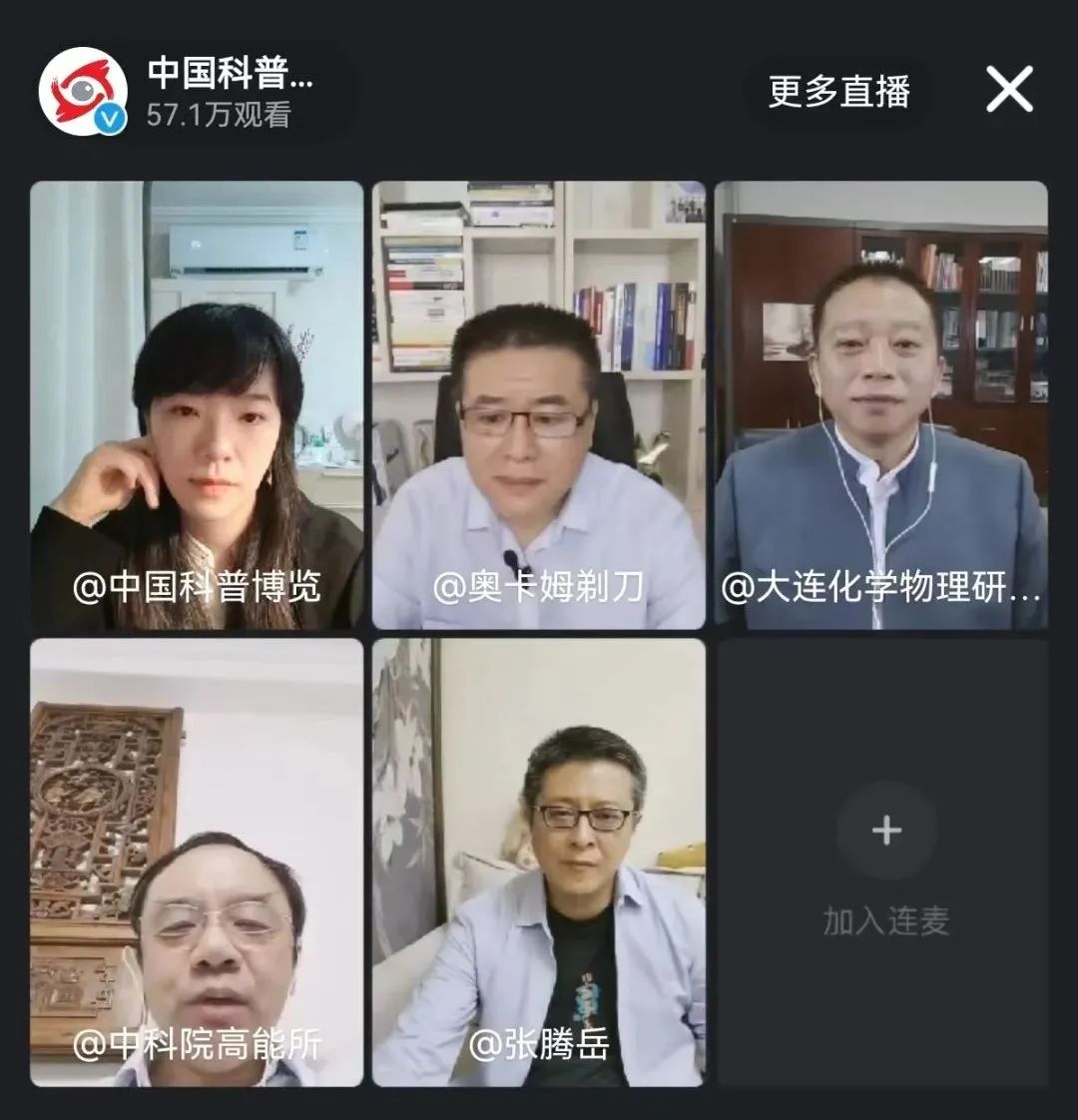Tap the plus to 加入连麦
This screenshot has height=1120, width=1078.
[x=885, y=831]
